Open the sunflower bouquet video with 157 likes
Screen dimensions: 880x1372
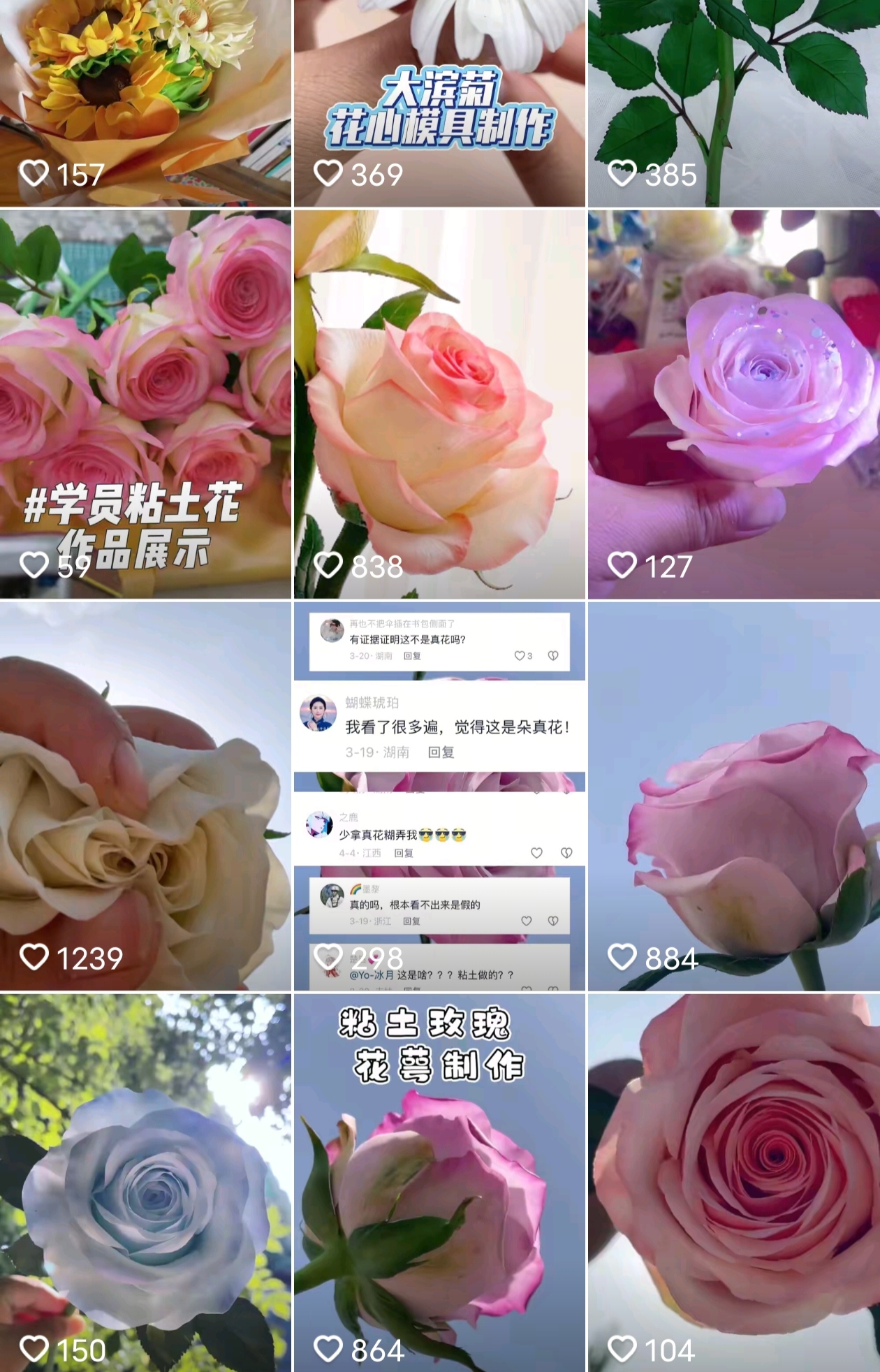click(x=145, y=103)
